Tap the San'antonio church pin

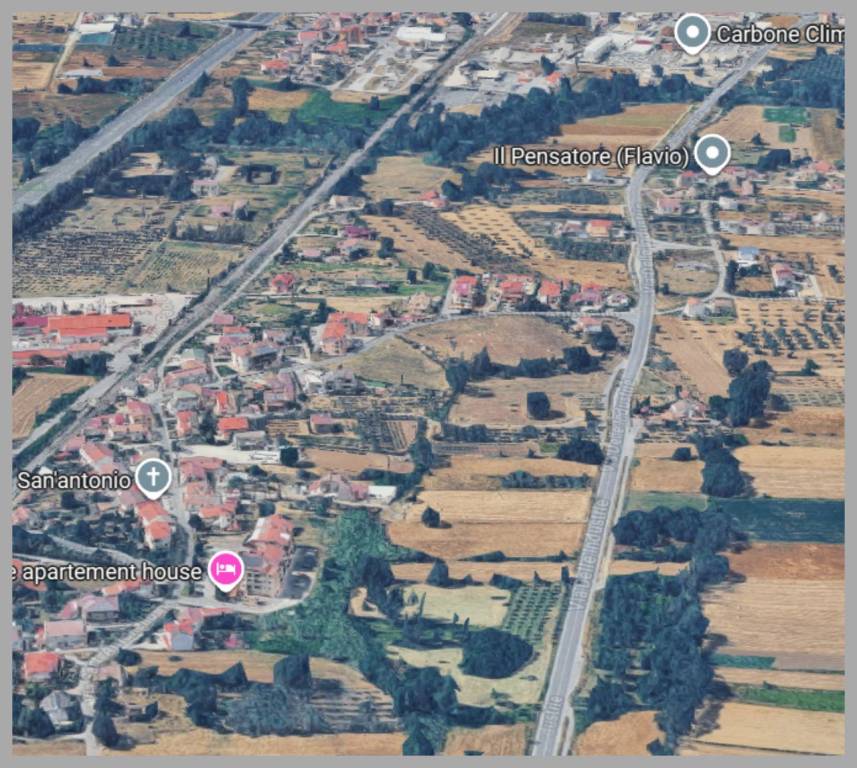[x=152, y=478]
